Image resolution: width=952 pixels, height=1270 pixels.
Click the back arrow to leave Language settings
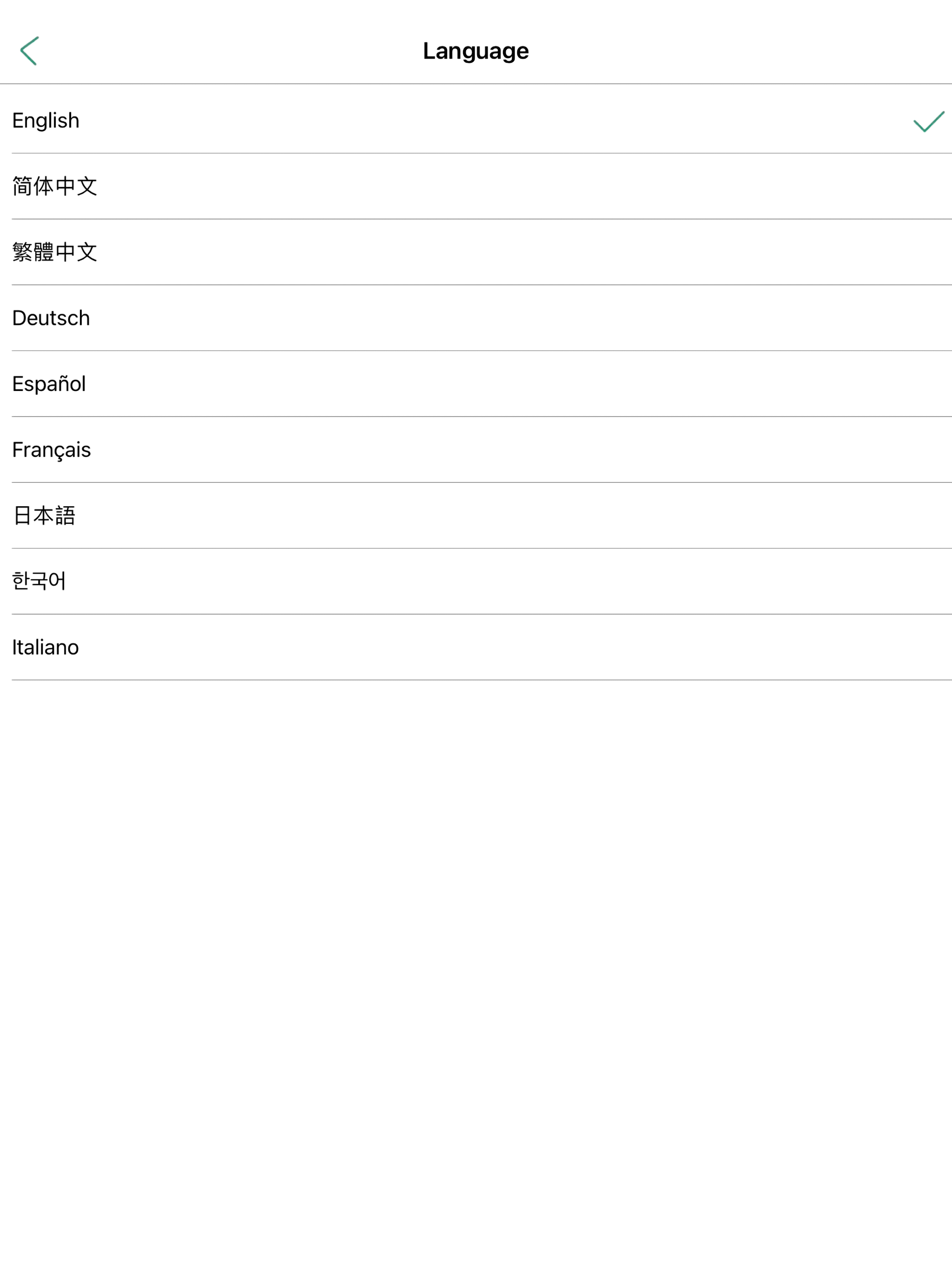pos(30,51)
